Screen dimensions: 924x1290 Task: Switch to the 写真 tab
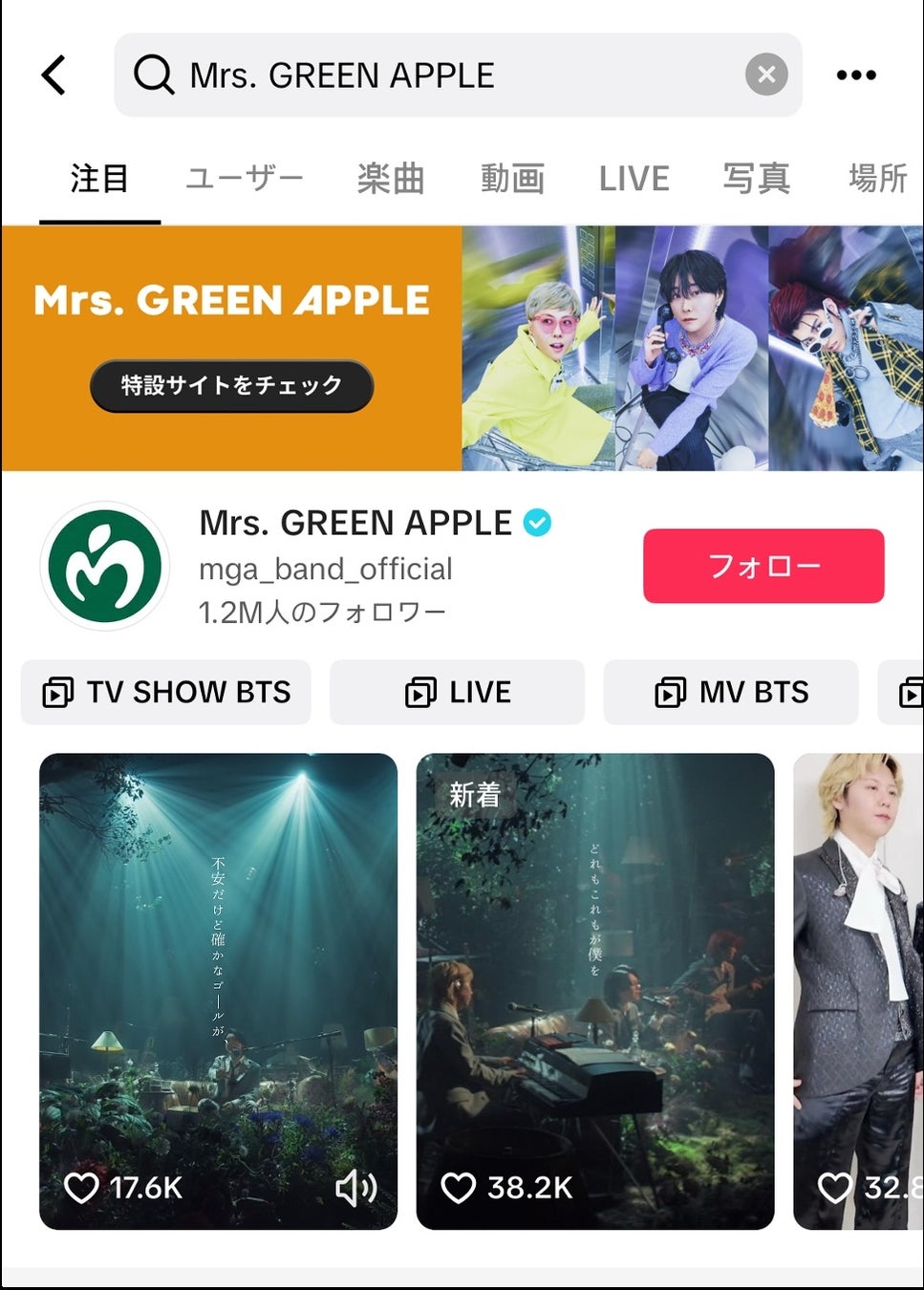point(756,179)
